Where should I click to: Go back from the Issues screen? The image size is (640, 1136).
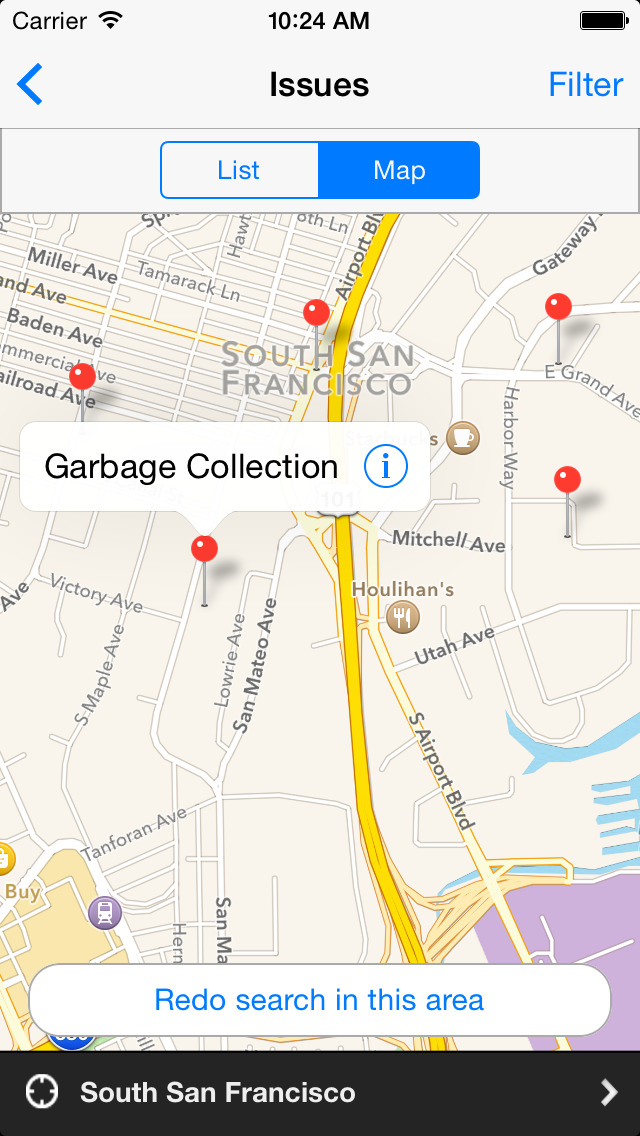pos(31,85)
